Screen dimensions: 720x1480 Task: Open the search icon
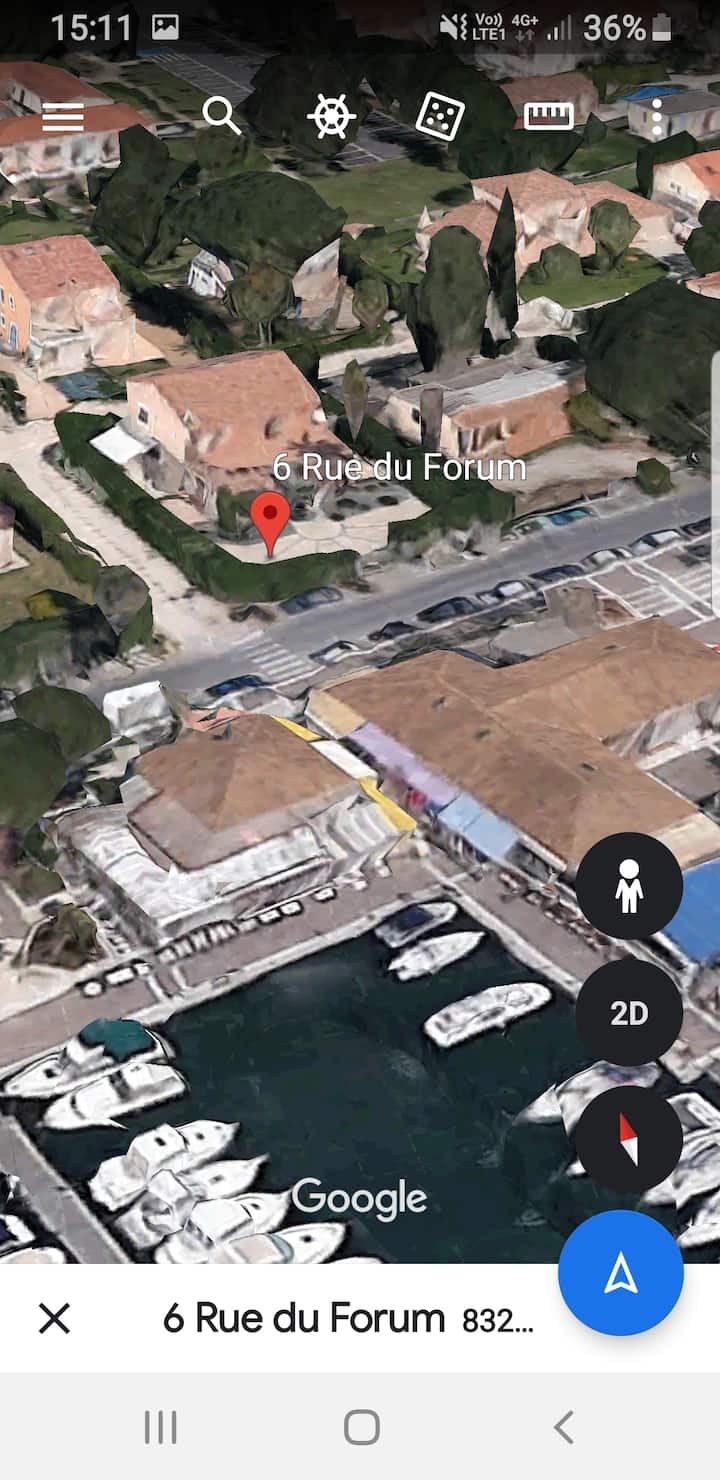(221, 116)
